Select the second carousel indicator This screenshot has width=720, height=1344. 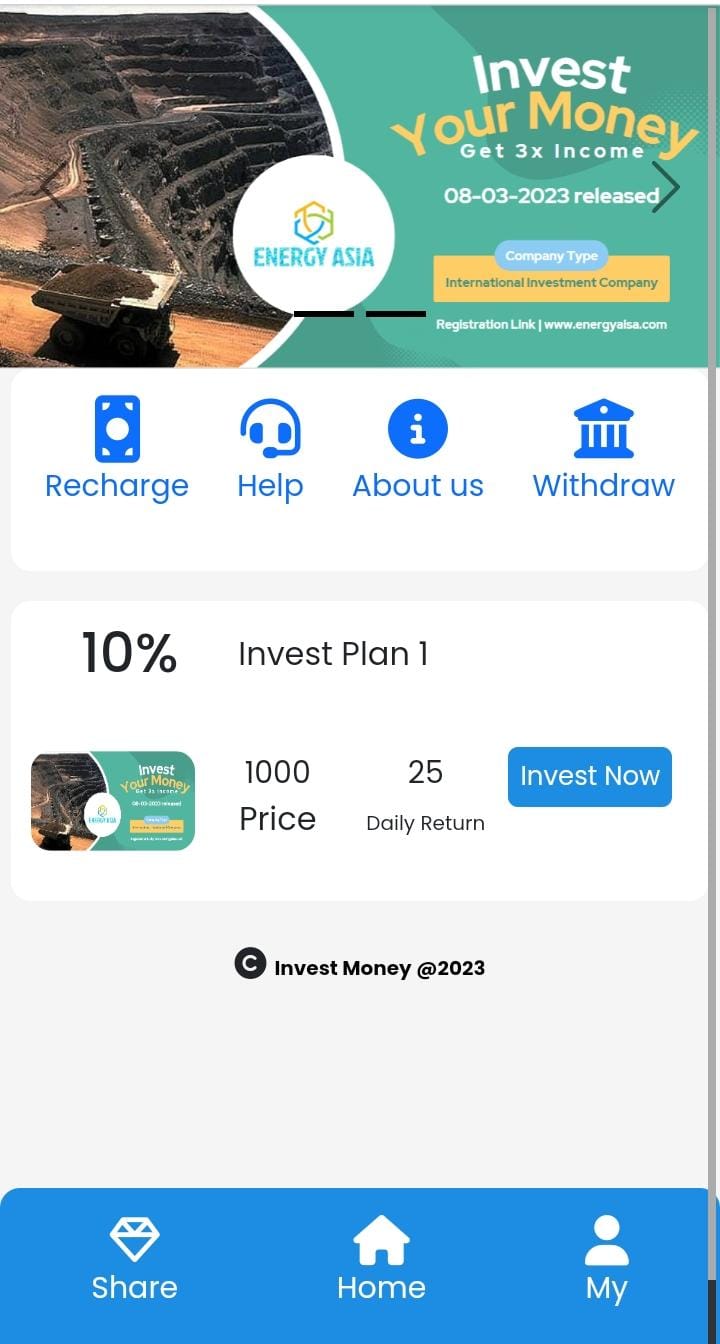pyautogui.click(x=396, y=314)
